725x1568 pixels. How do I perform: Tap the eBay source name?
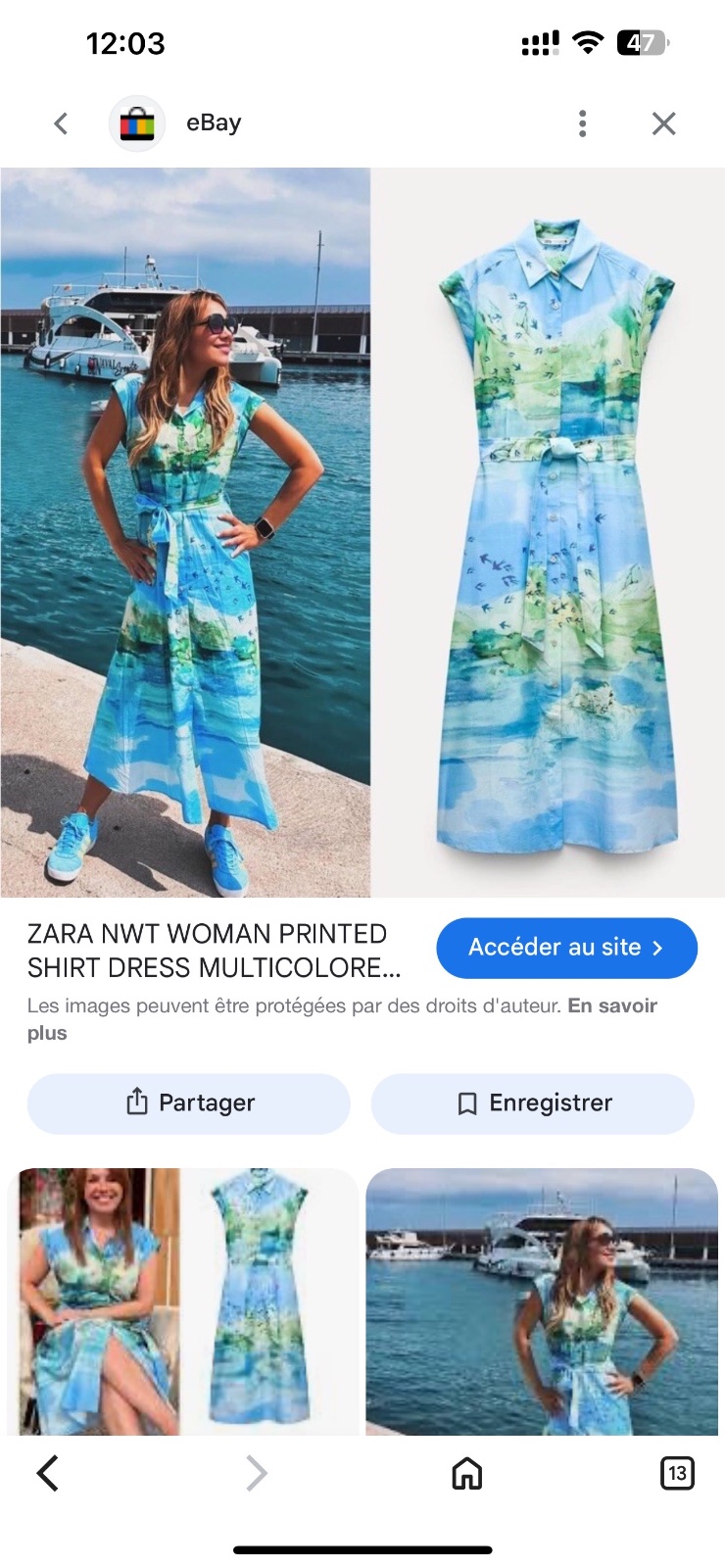(x=214, y=123)
